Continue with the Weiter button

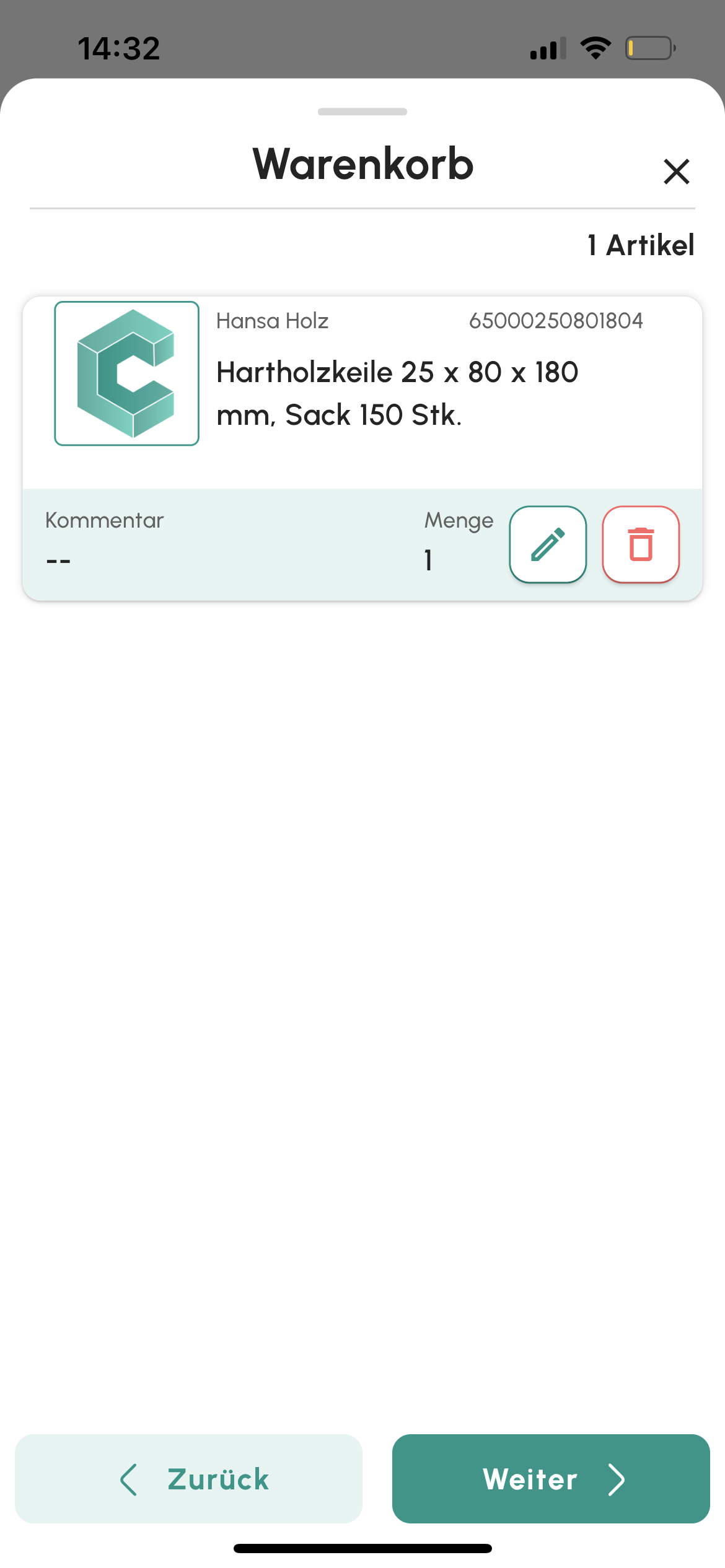(551, 1479)
